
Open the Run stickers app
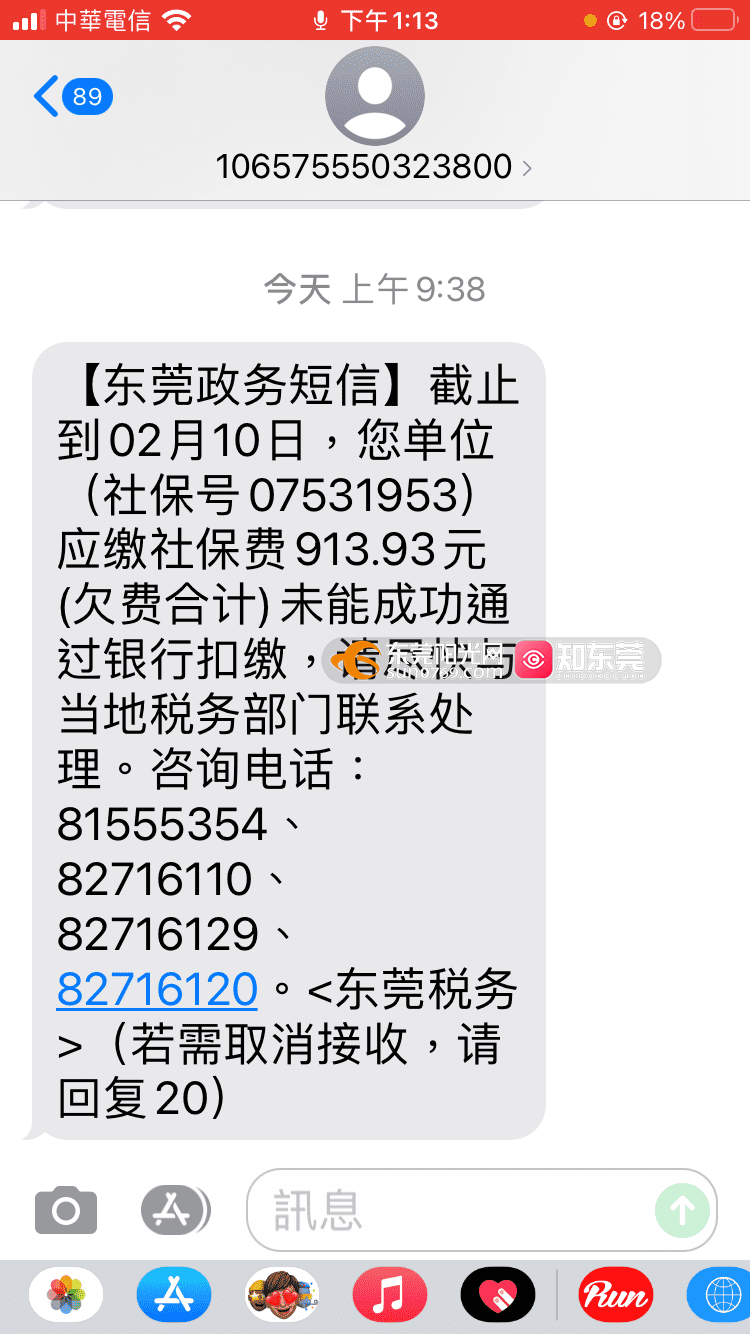pos(616,1295)
